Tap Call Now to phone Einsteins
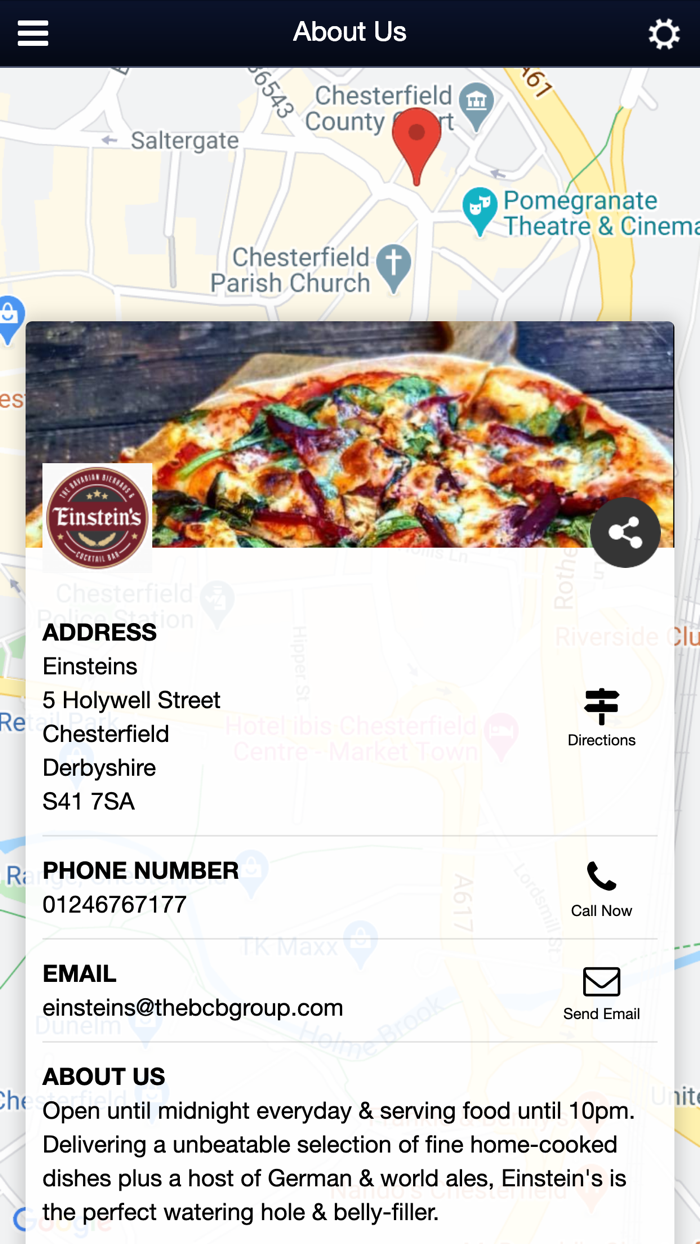 click(x=601, y=888)
